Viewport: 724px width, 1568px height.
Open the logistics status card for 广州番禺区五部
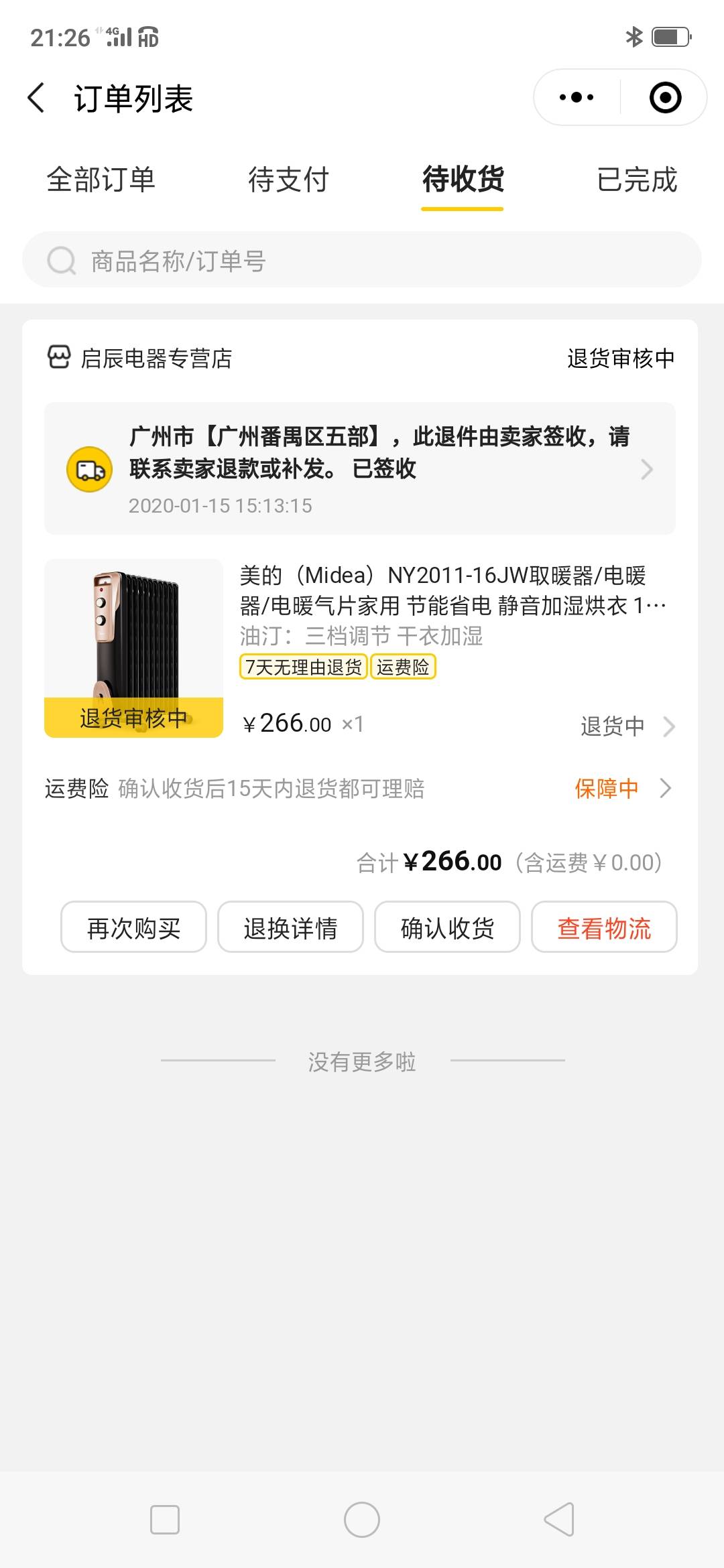(360, 468)
